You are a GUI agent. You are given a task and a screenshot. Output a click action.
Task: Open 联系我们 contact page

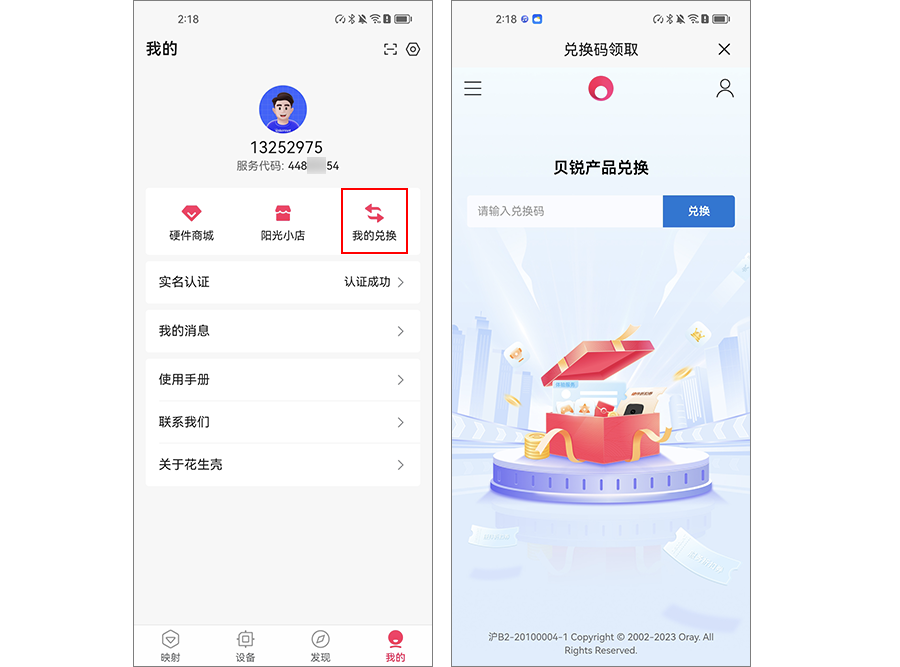283,422
